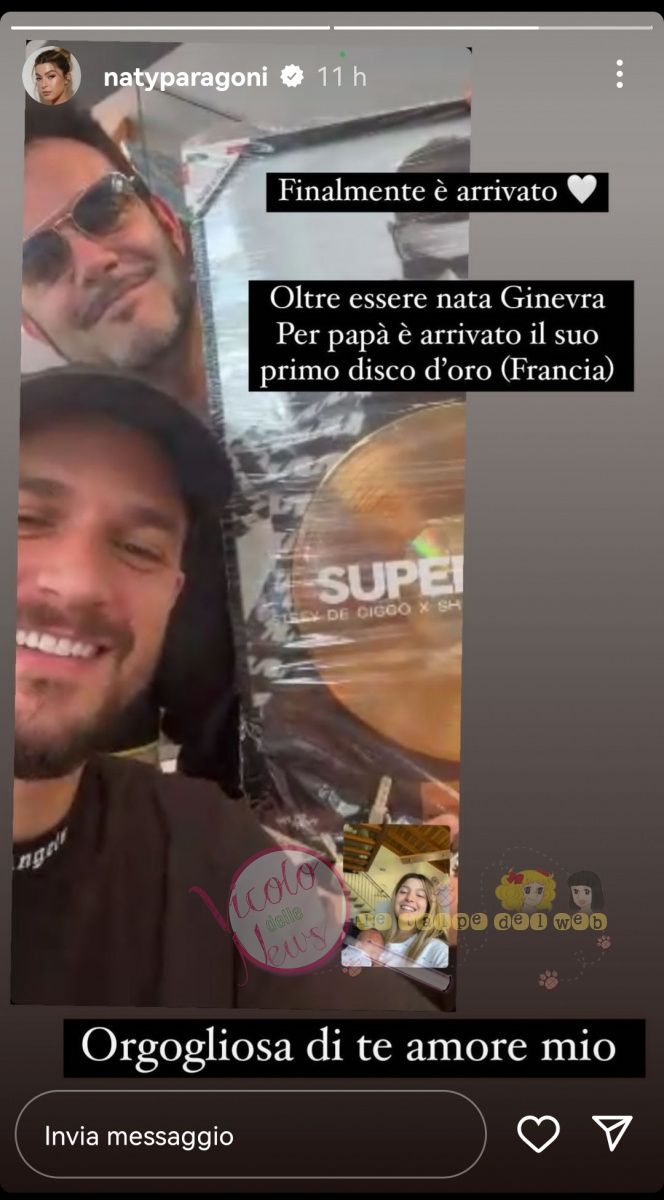Tap the natyparagoni username
The width and height of the screenshot is (664, 1200).
tap(185, 77)
